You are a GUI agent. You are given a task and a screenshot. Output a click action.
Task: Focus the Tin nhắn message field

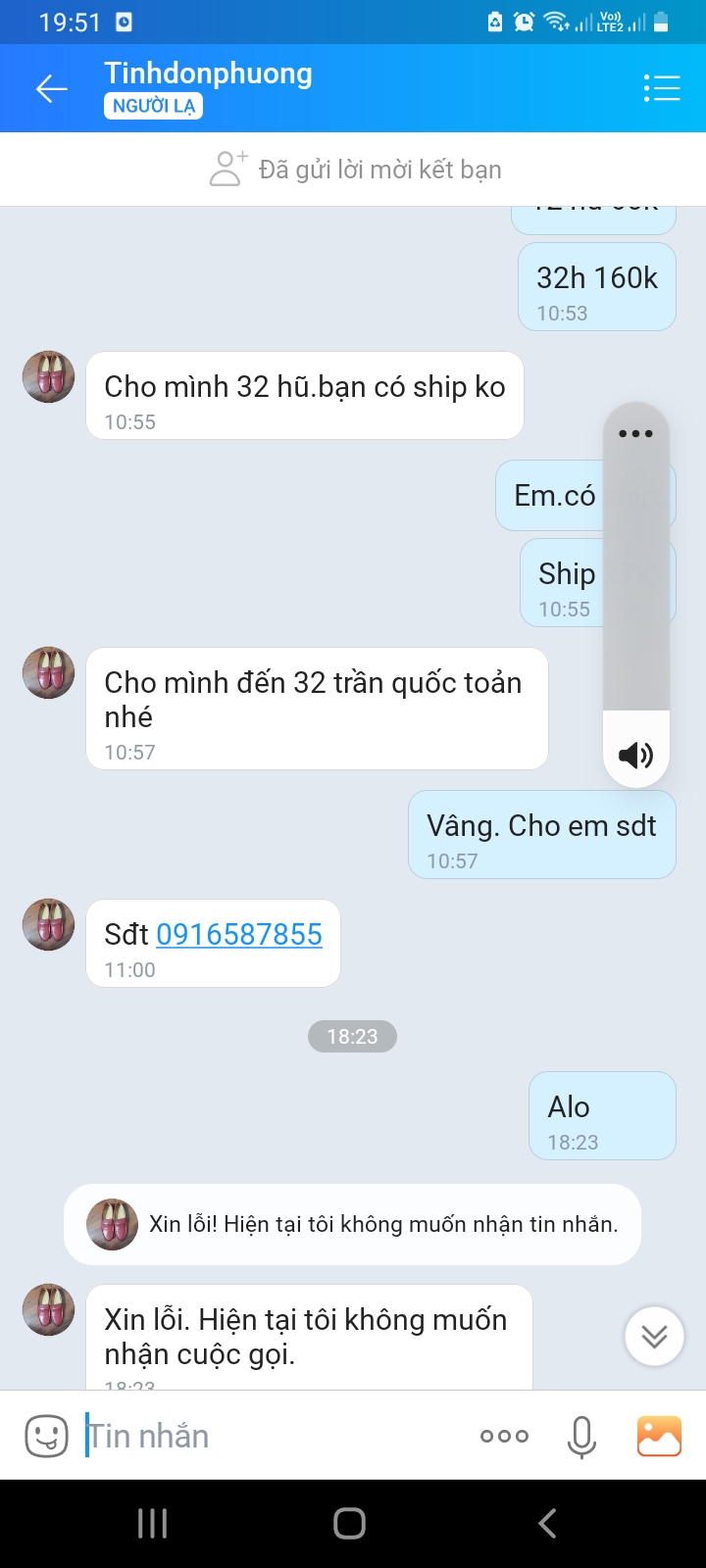click(x=275, y=1437)
